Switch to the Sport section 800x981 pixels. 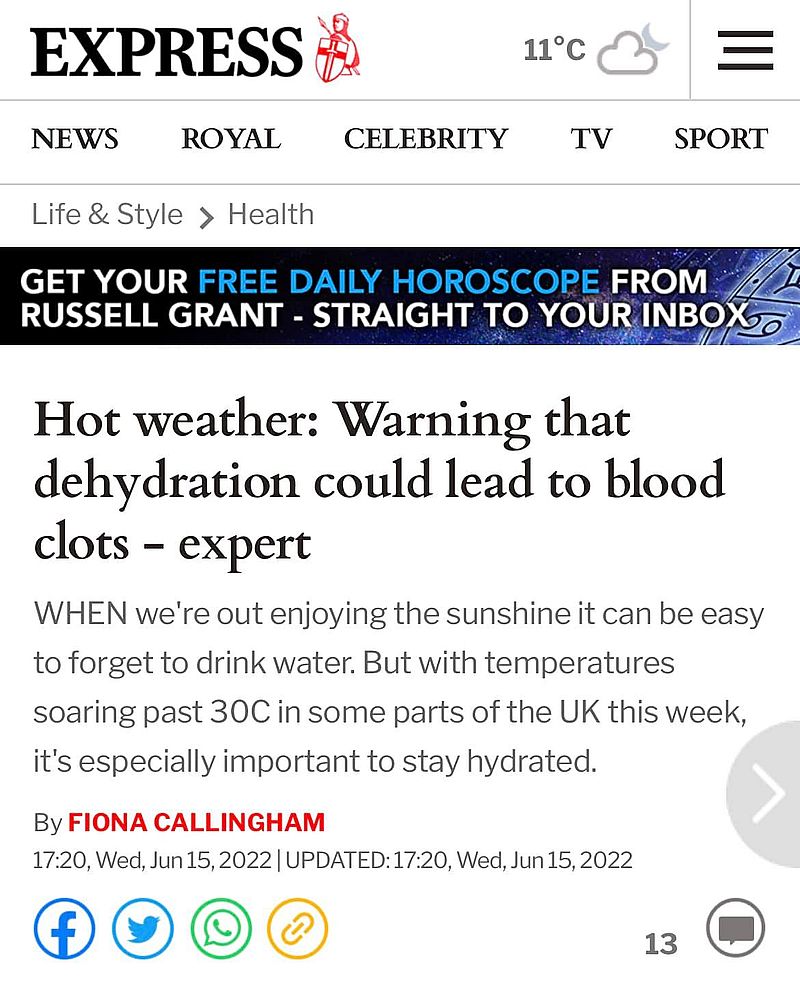click(x=721, y=139)
